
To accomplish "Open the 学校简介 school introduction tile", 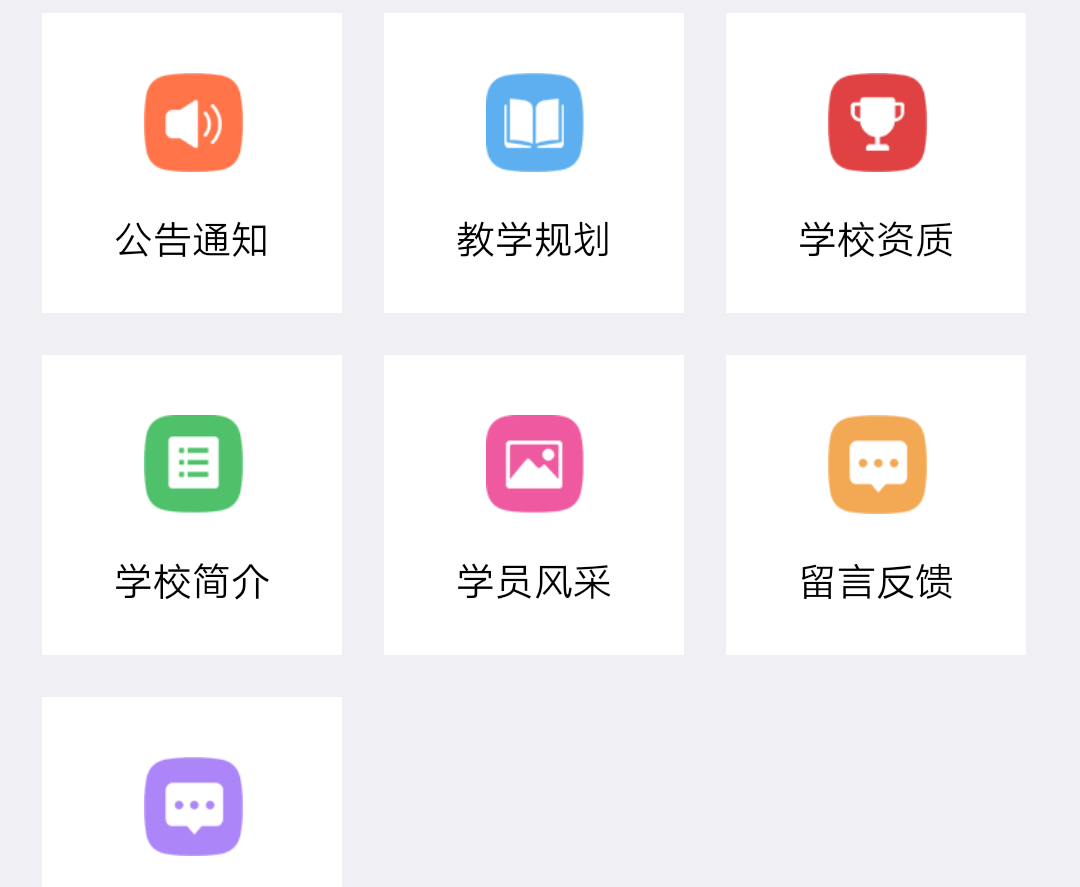I will (192, 505).
